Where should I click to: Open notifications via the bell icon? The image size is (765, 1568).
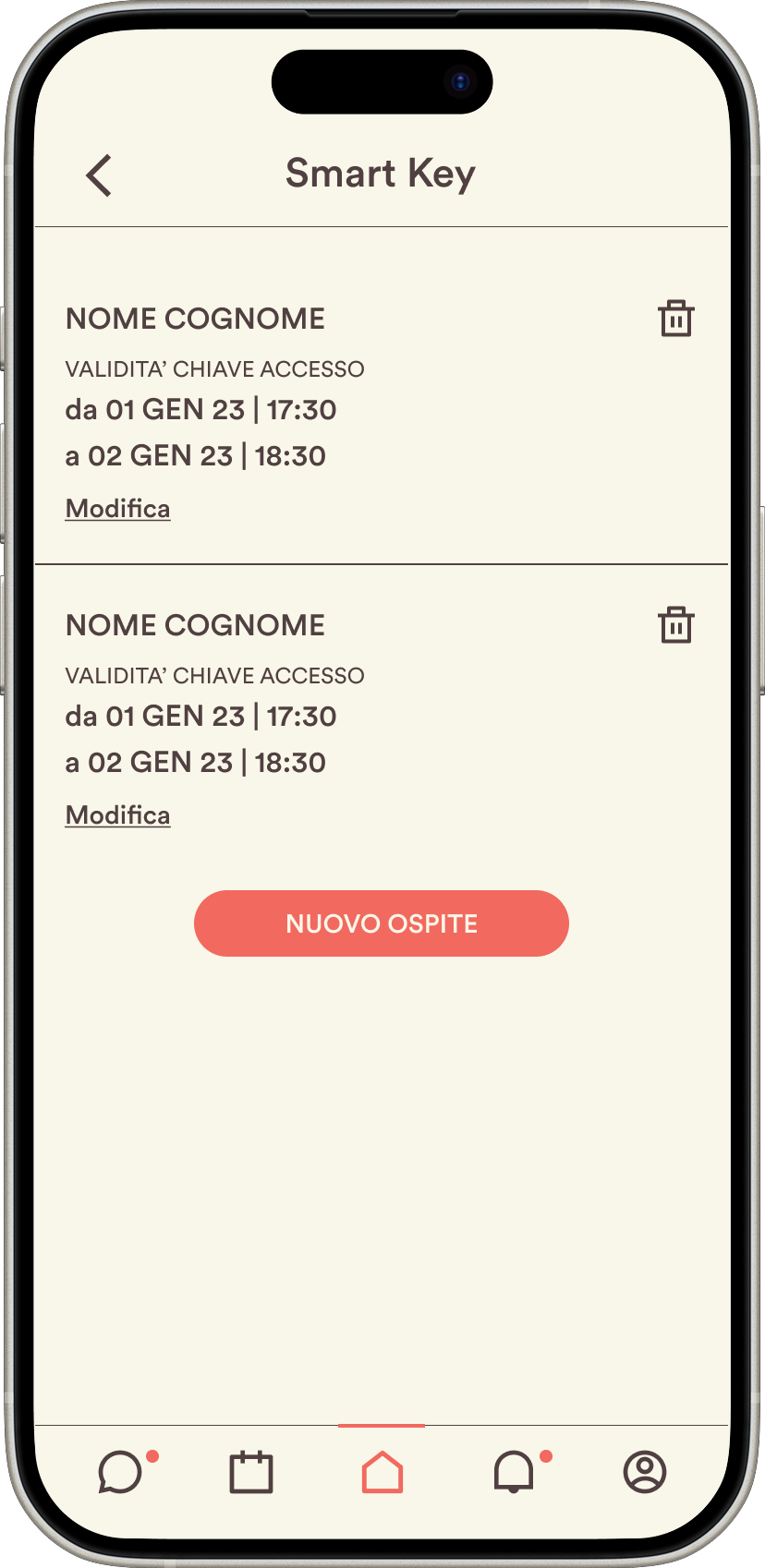coord(514,1475)
